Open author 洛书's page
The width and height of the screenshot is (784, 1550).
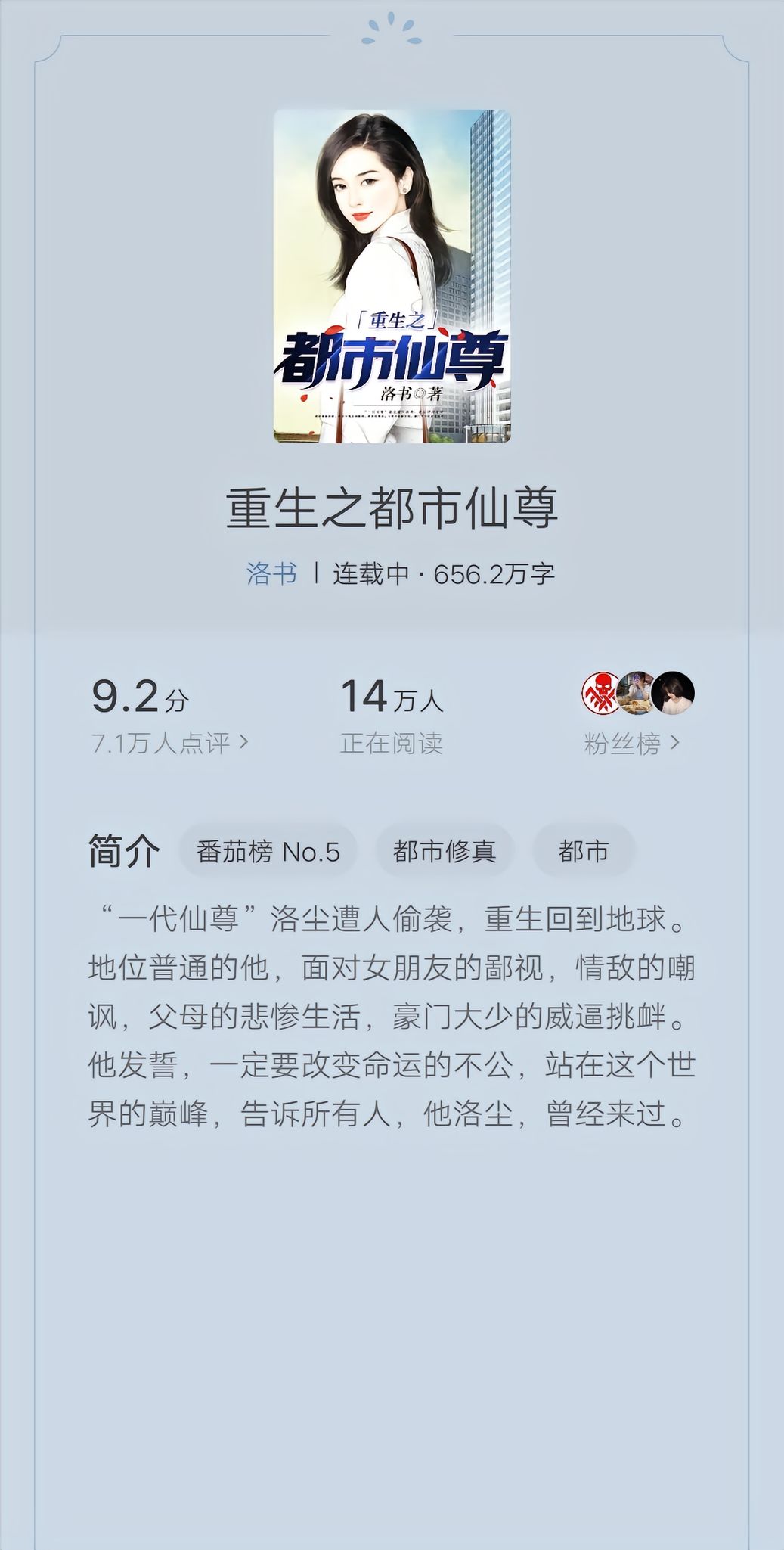[x=271, y=573]
